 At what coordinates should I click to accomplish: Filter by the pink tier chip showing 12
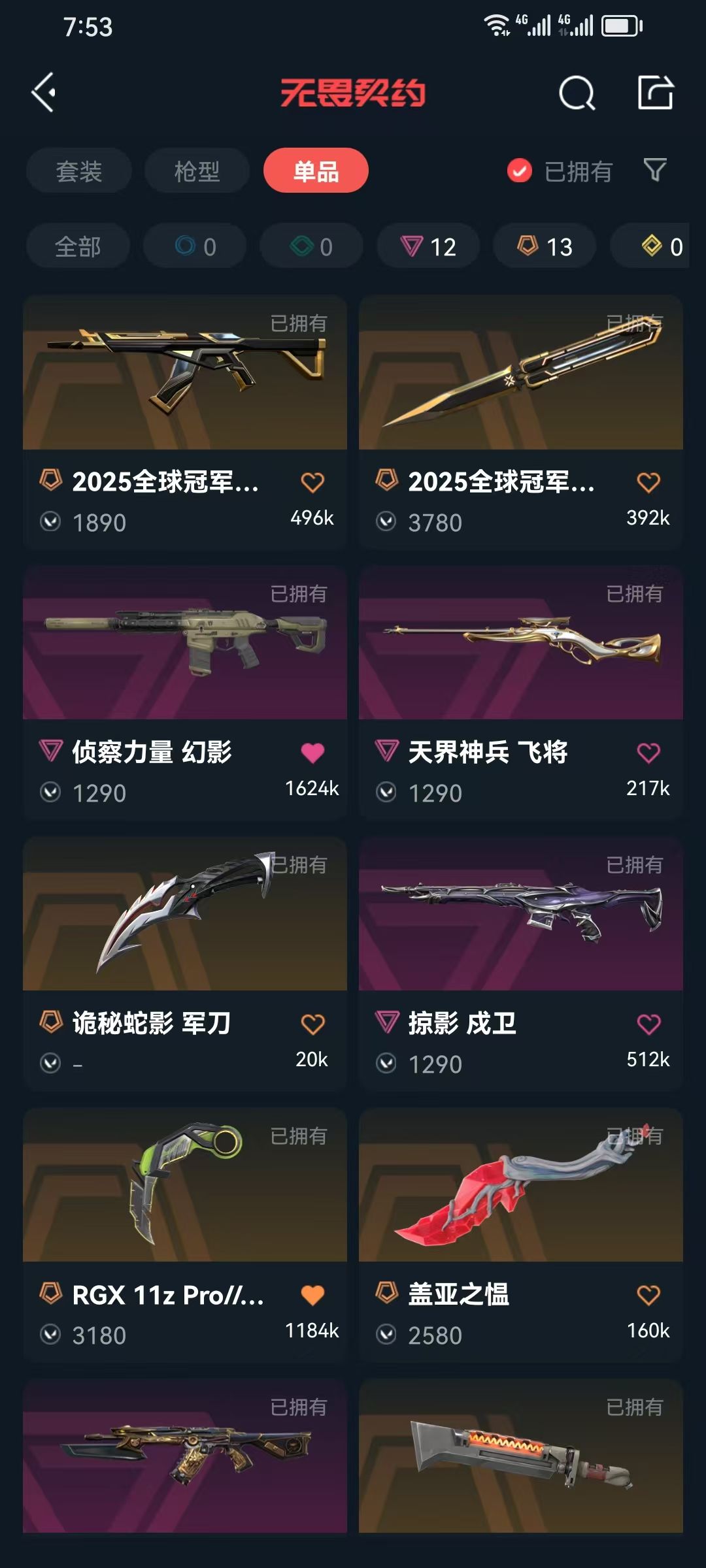click(x=428, y=246)
